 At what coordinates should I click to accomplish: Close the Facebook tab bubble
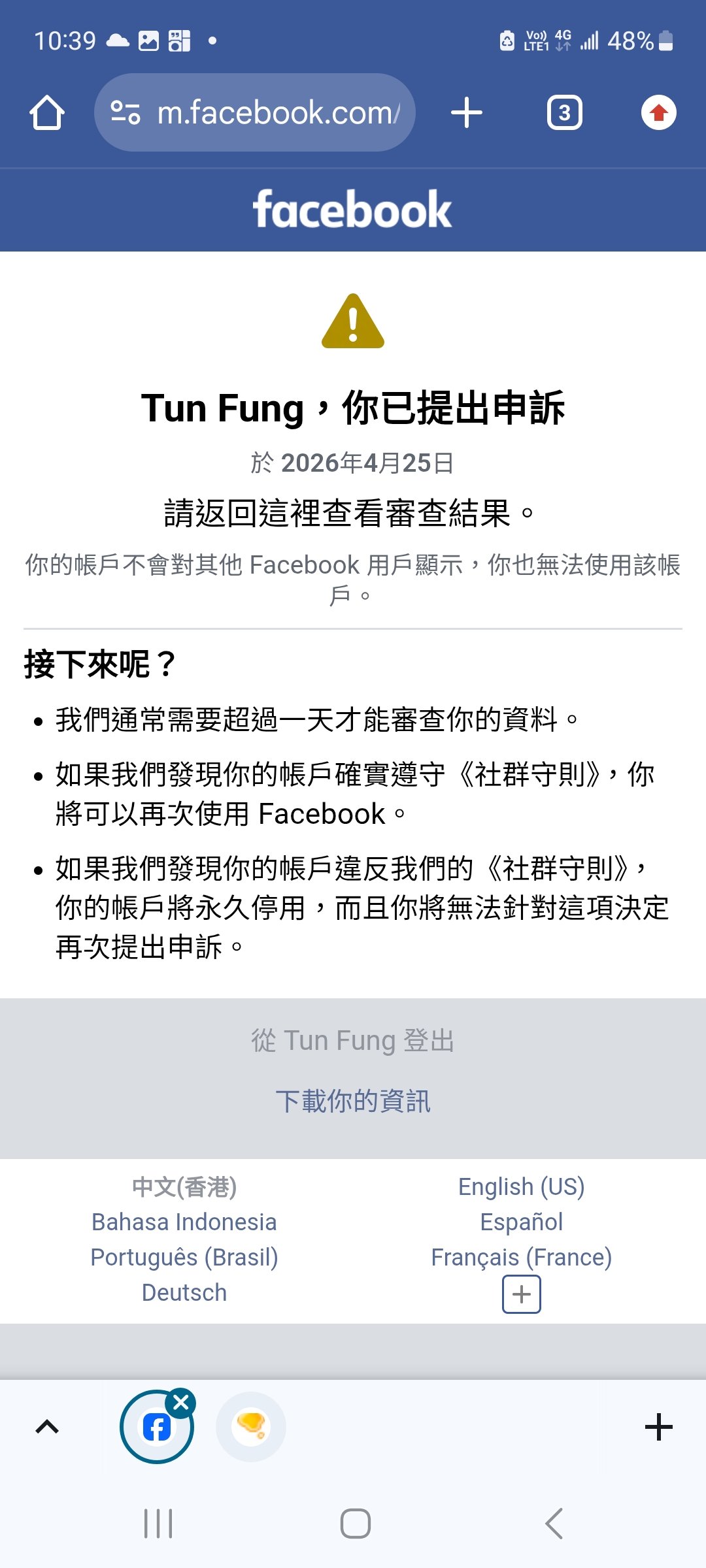181,1402
